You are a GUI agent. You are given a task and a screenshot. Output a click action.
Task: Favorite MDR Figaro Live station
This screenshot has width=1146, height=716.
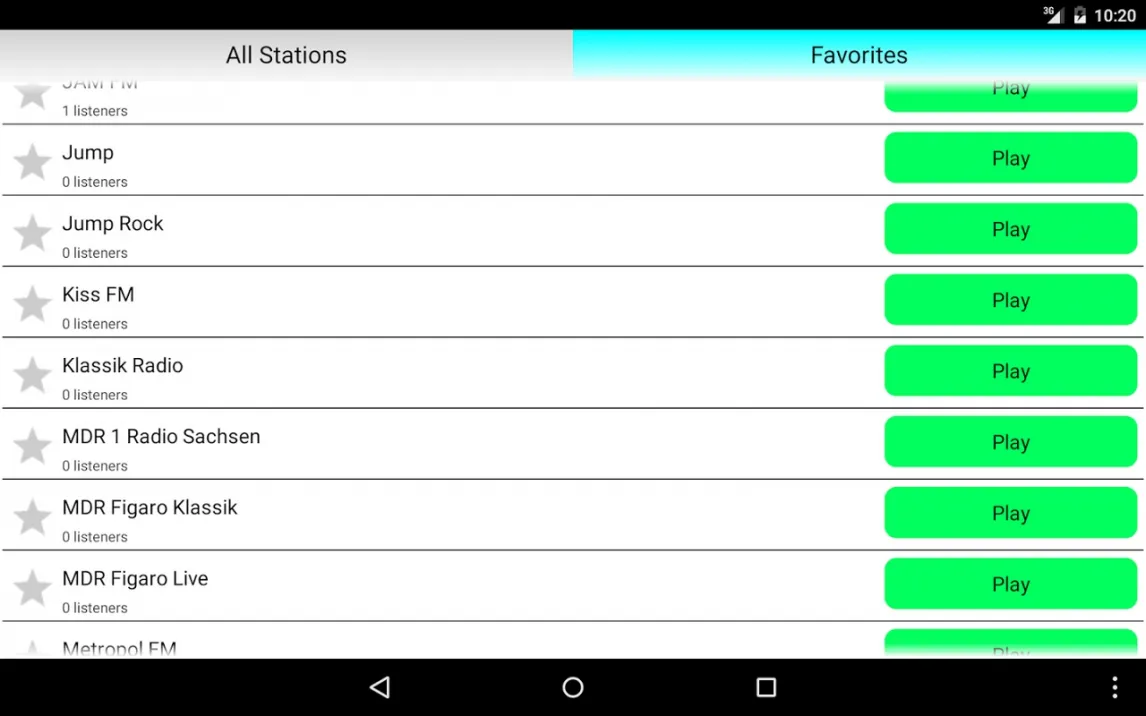click(x=32, y=587)
